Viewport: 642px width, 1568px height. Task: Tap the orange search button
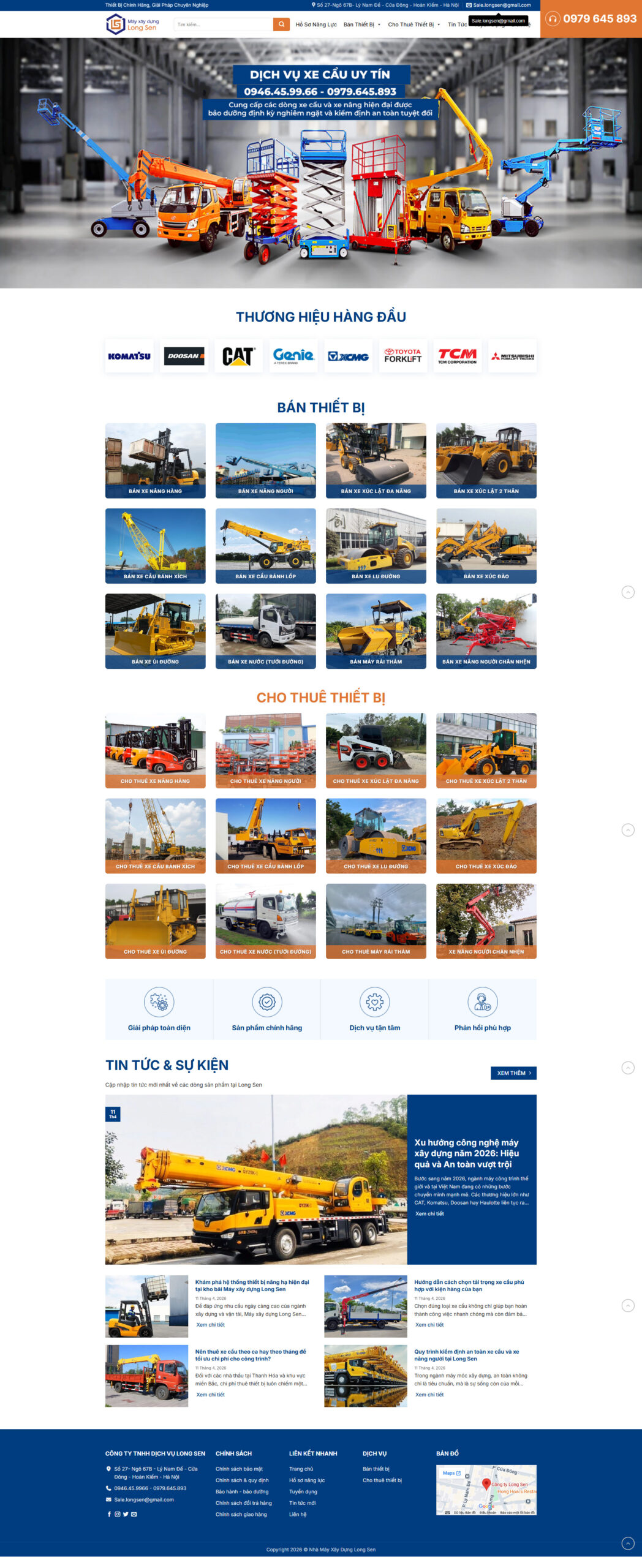coord(281,24)
